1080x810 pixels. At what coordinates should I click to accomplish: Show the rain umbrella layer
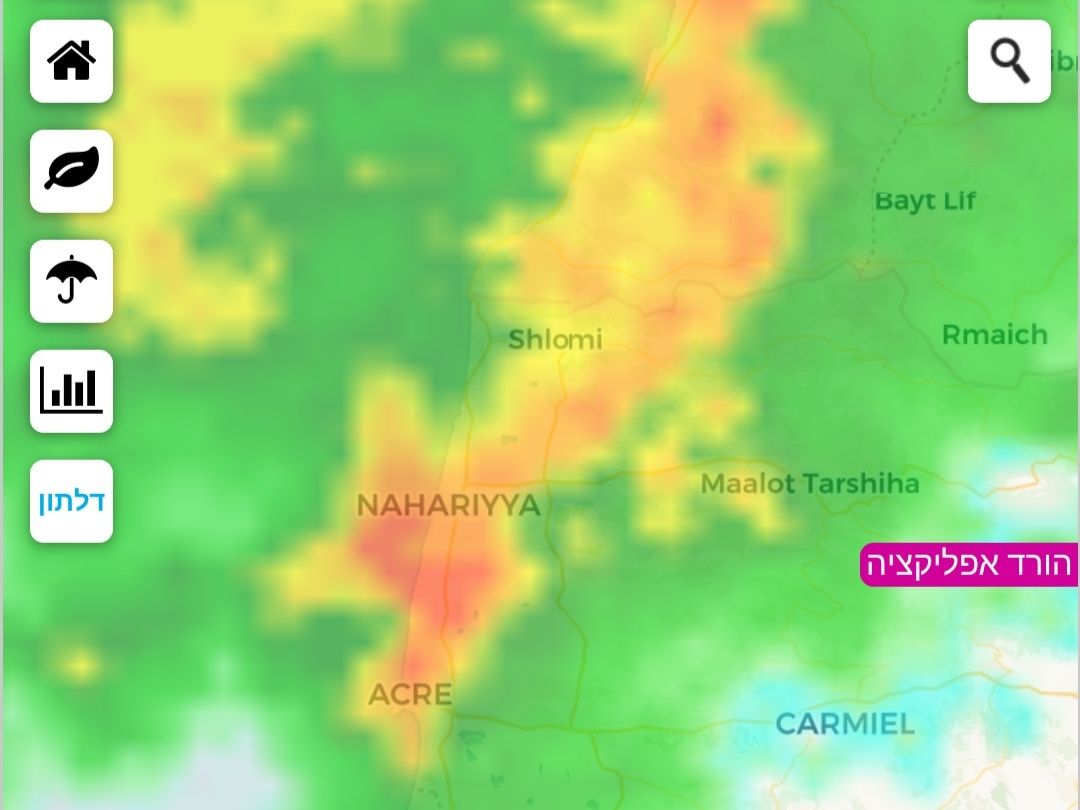coord(71,281)
